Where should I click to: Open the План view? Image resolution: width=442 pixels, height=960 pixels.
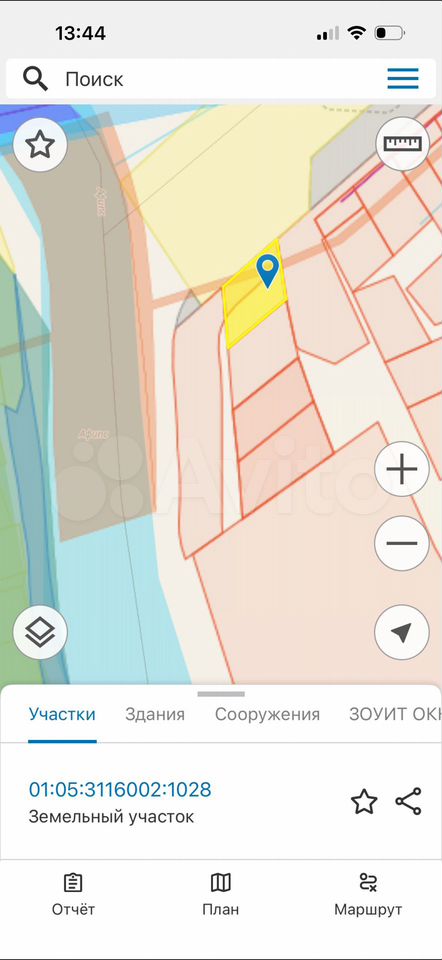(220, 894)
